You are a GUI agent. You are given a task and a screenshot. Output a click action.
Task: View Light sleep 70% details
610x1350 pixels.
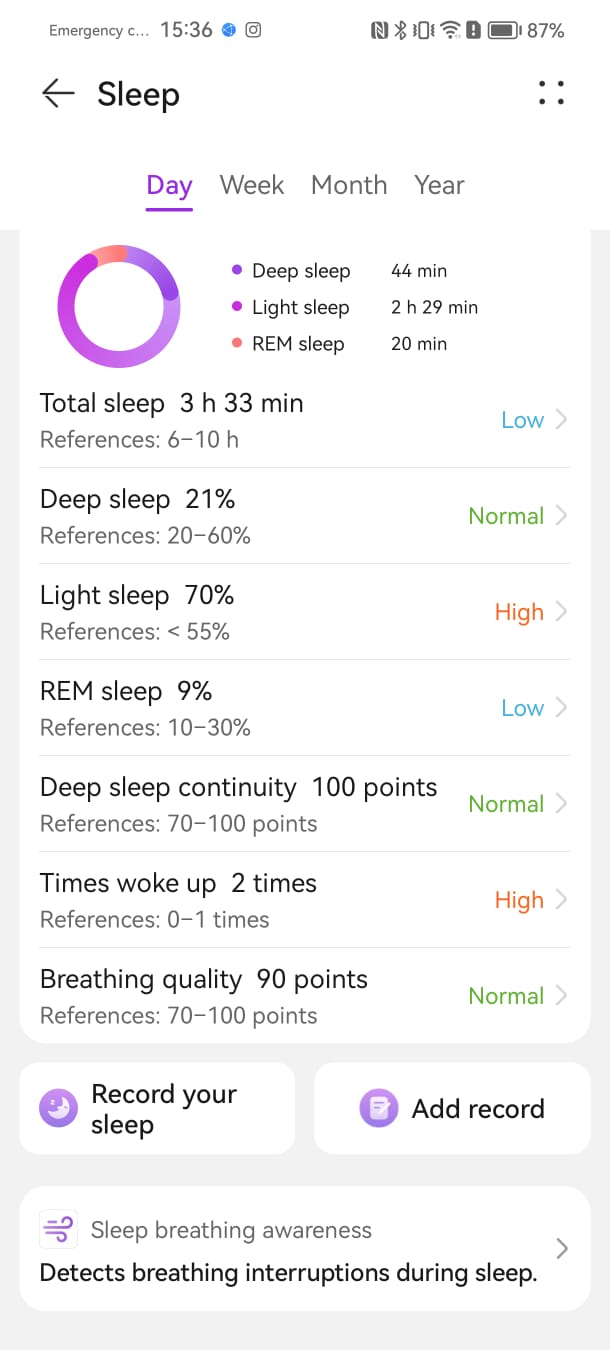coord(305,612)
